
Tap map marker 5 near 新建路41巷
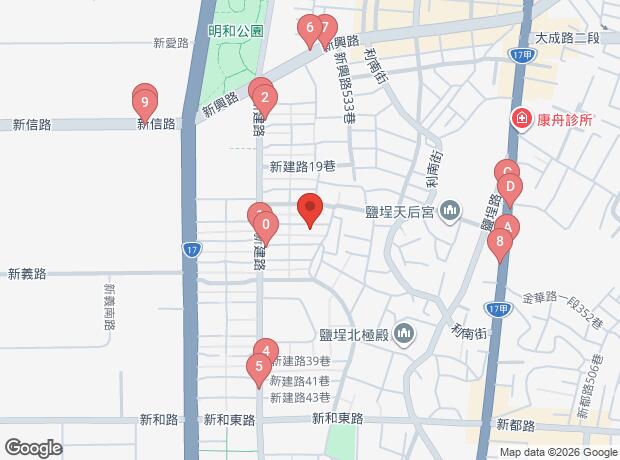pyautogui.click(x=258, y=365)
